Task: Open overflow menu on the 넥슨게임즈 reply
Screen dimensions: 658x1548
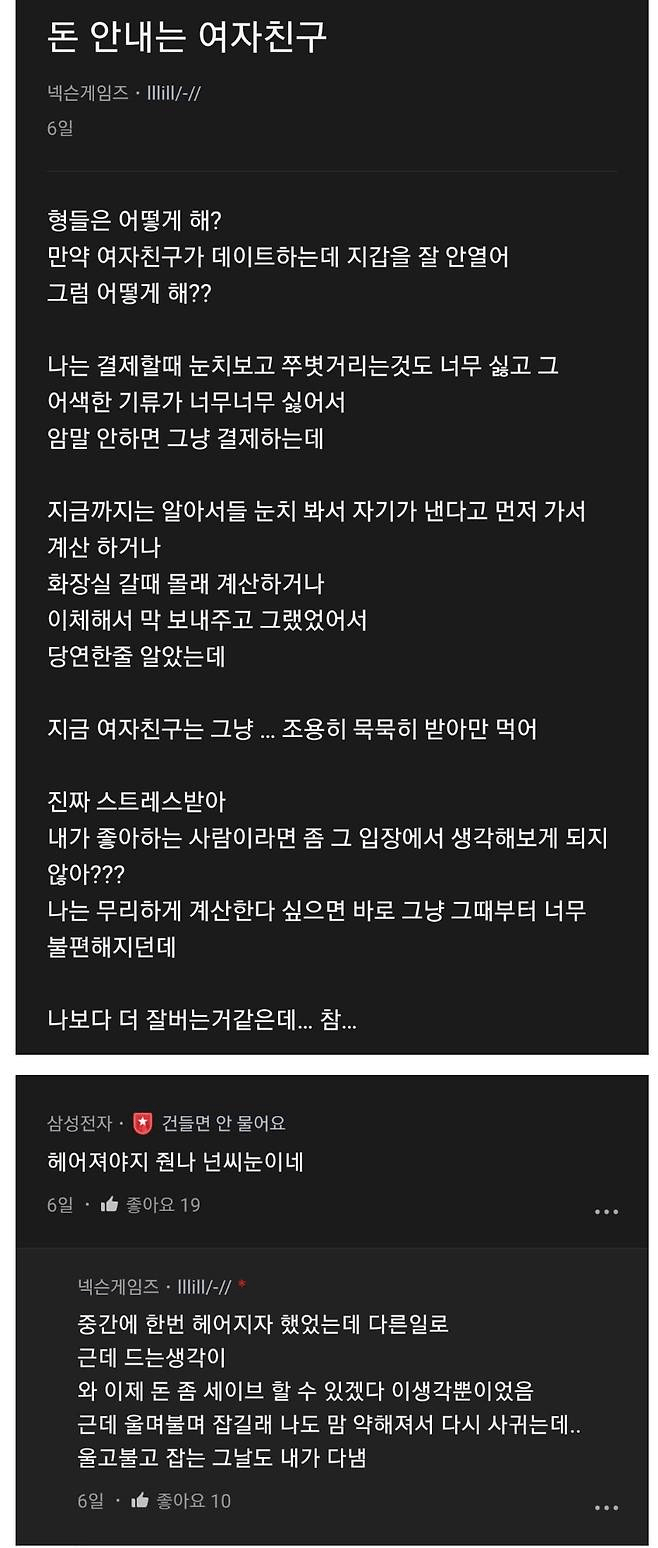Action: coord(606,1508)
